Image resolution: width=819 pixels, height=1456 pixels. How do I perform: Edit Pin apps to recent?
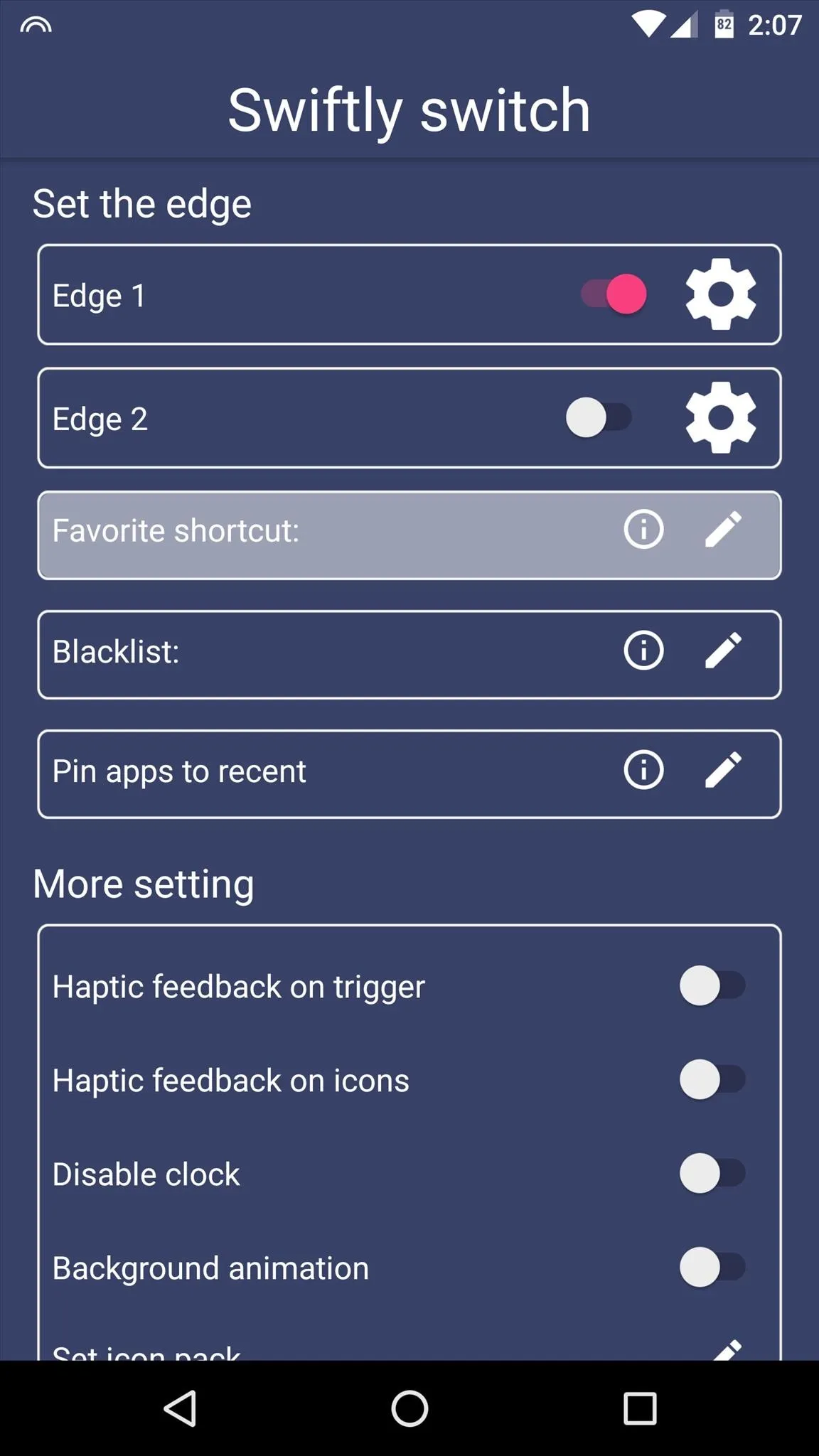[723, 769]
